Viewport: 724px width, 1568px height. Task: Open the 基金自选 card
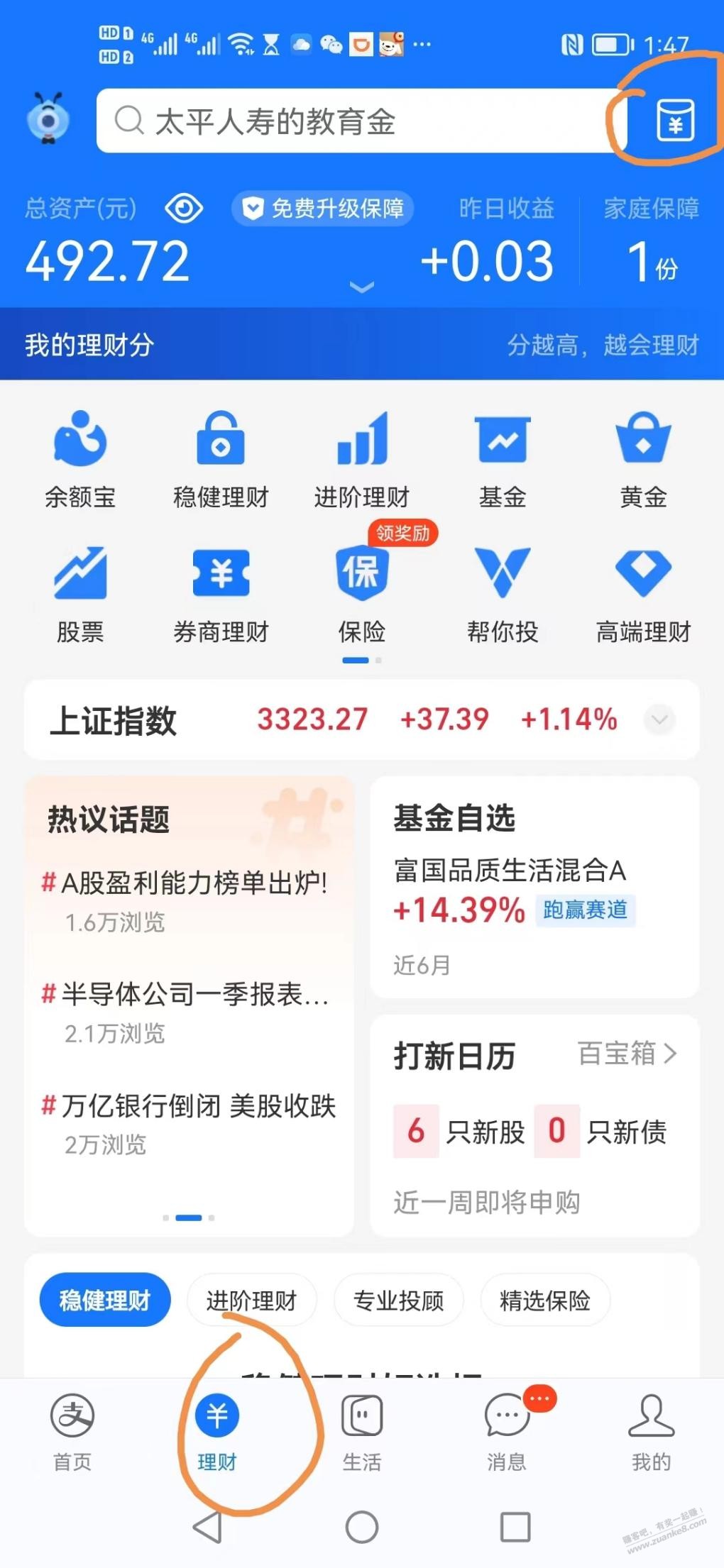click(534, 887)
